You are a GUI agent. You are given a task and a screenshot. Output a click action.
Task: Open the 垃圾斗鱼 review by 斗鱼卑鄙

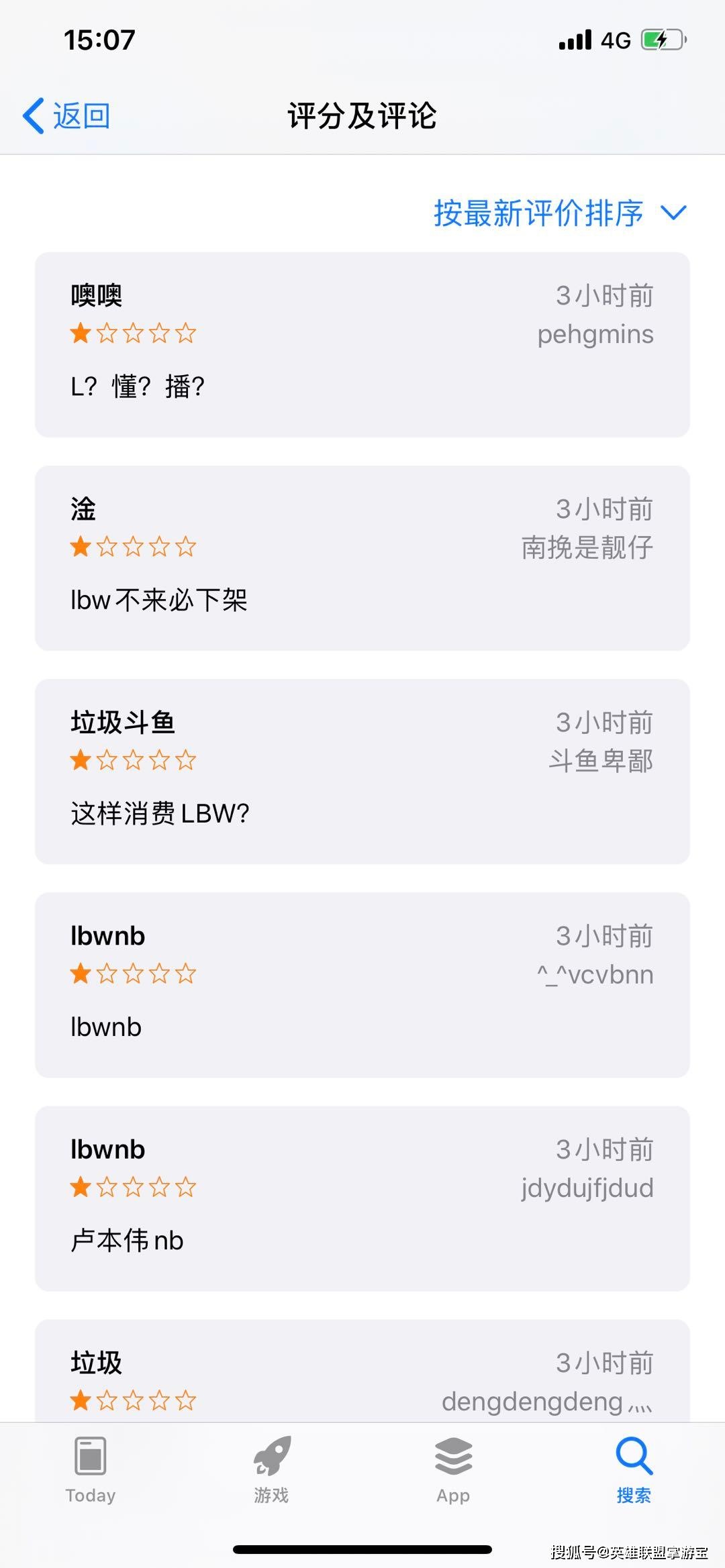[362, 772]
